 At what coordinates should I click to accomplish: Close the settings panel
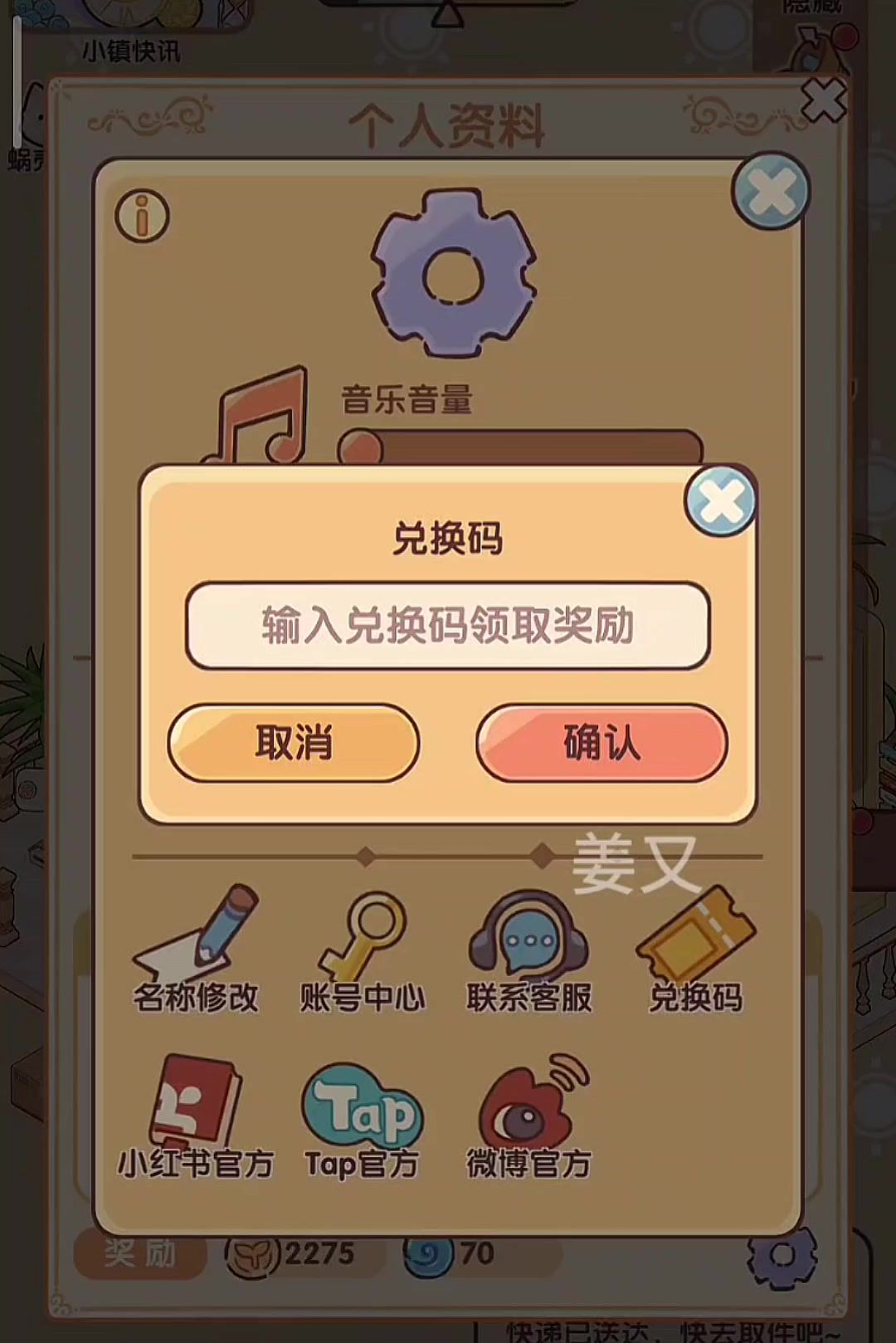click(771, 191)
